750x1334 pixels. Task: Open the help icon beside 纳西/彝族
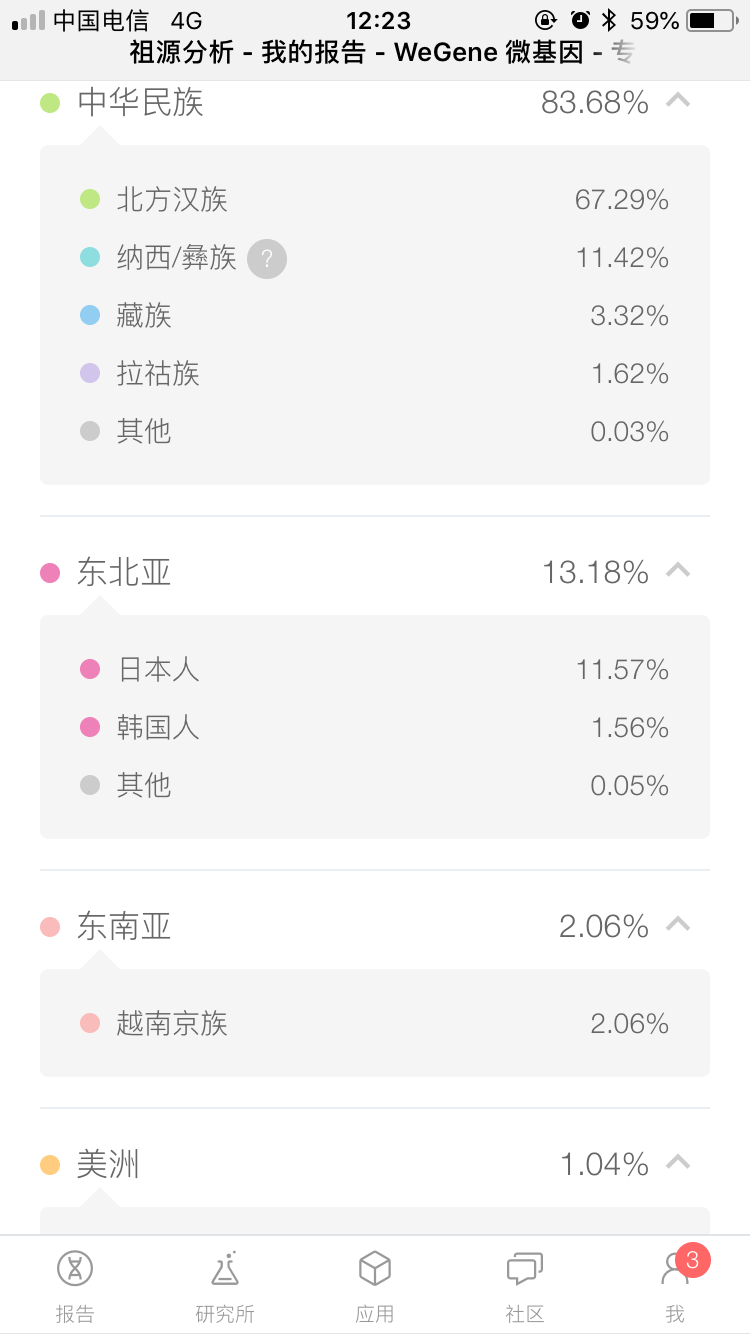[267, 259]
